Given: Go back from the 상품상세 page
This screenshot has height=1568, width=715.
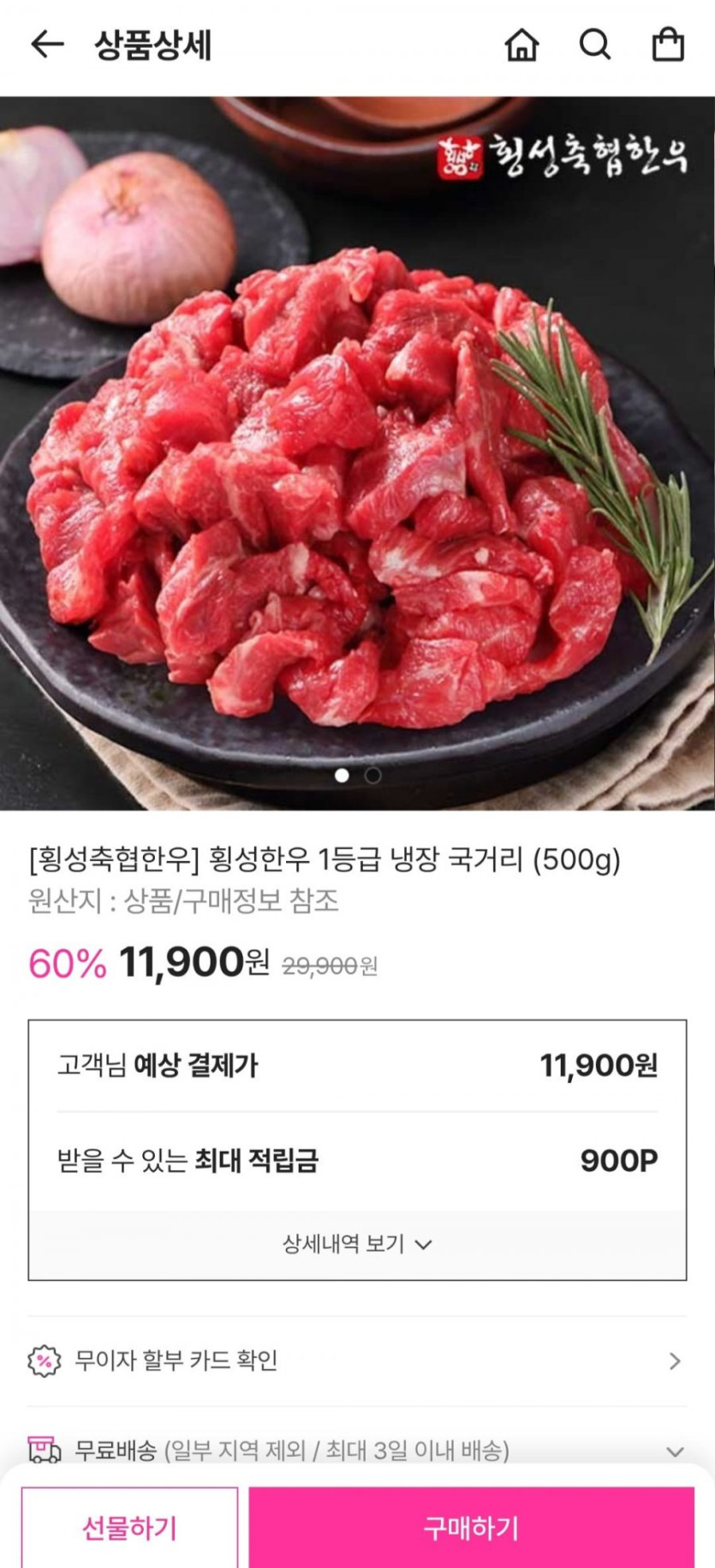Looking at the screenshot, I should (x=47, y=45).
